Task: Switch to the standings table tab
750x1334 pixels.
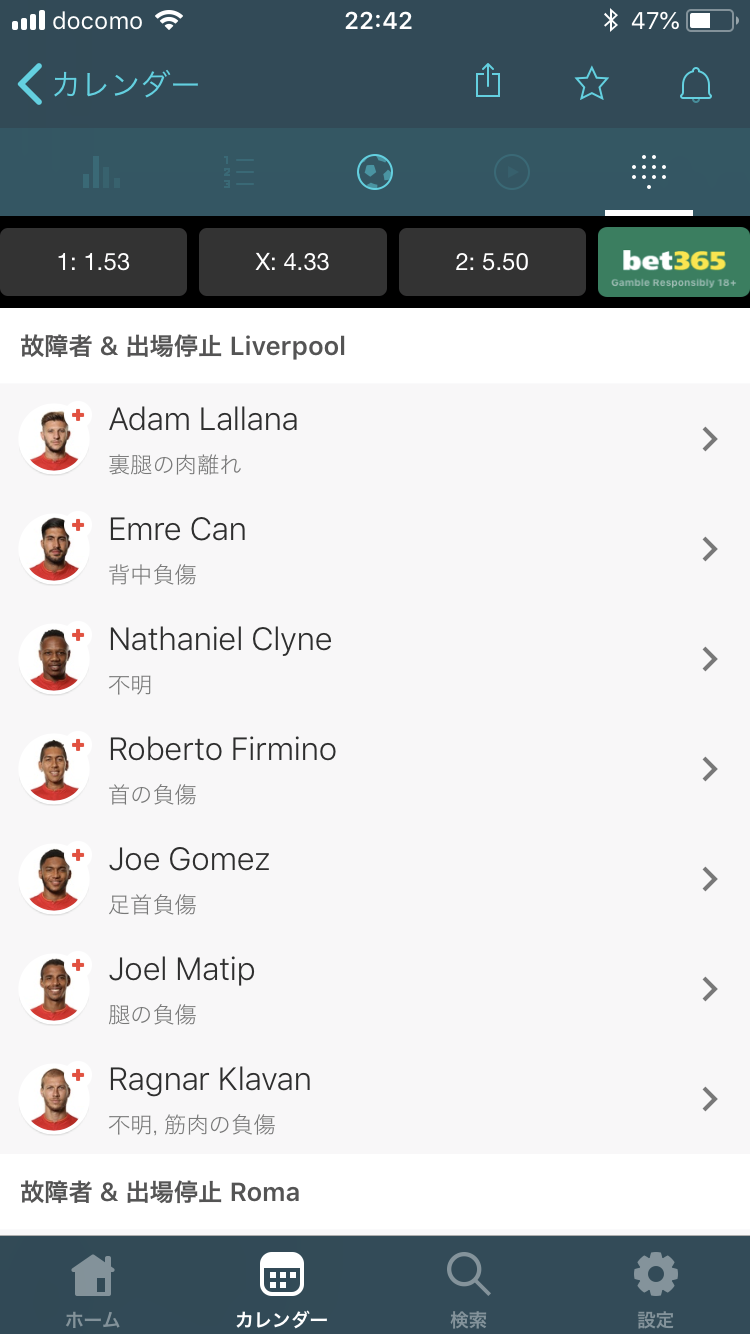Action: coord(238,173)
